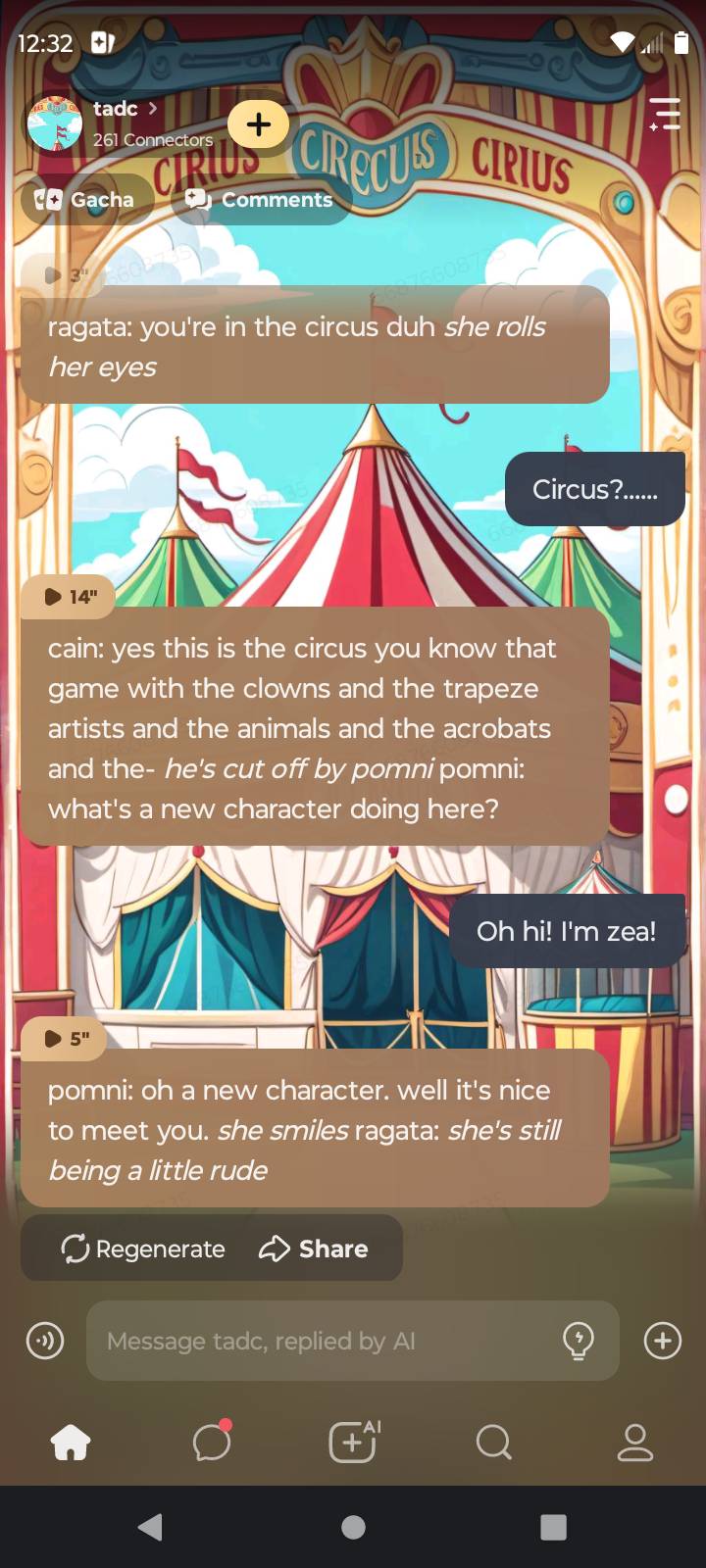Go to the Home tab
706x1568 pixels.
71,1443
